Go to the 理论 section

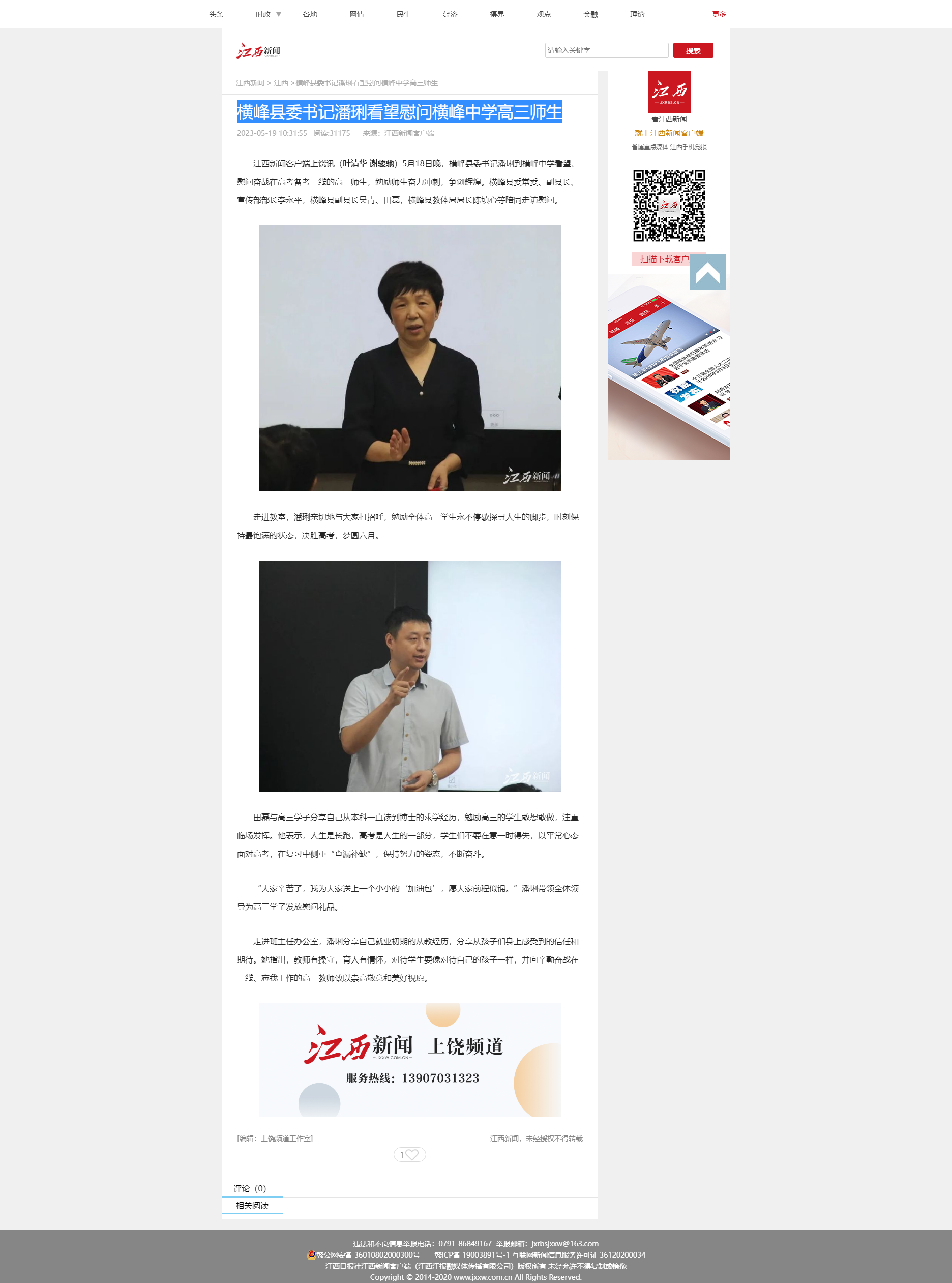tap(637, 14)
